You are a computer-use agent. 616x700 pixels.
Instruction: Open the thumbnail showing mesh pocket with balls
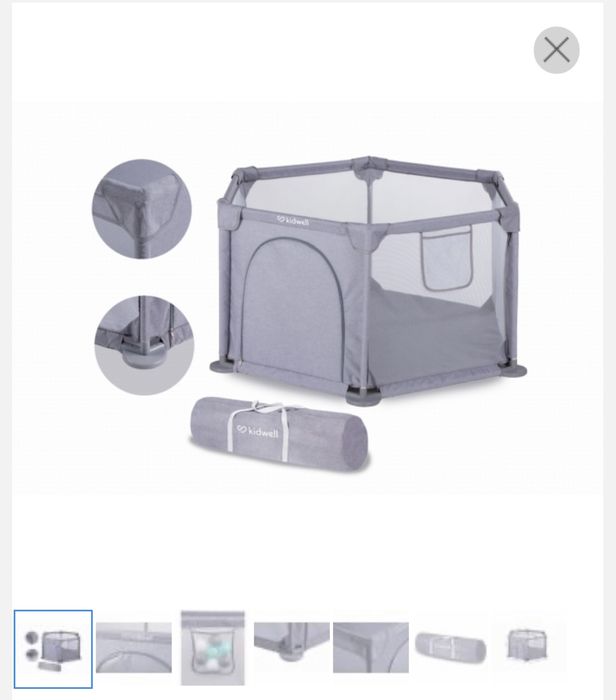coord(212,648)
